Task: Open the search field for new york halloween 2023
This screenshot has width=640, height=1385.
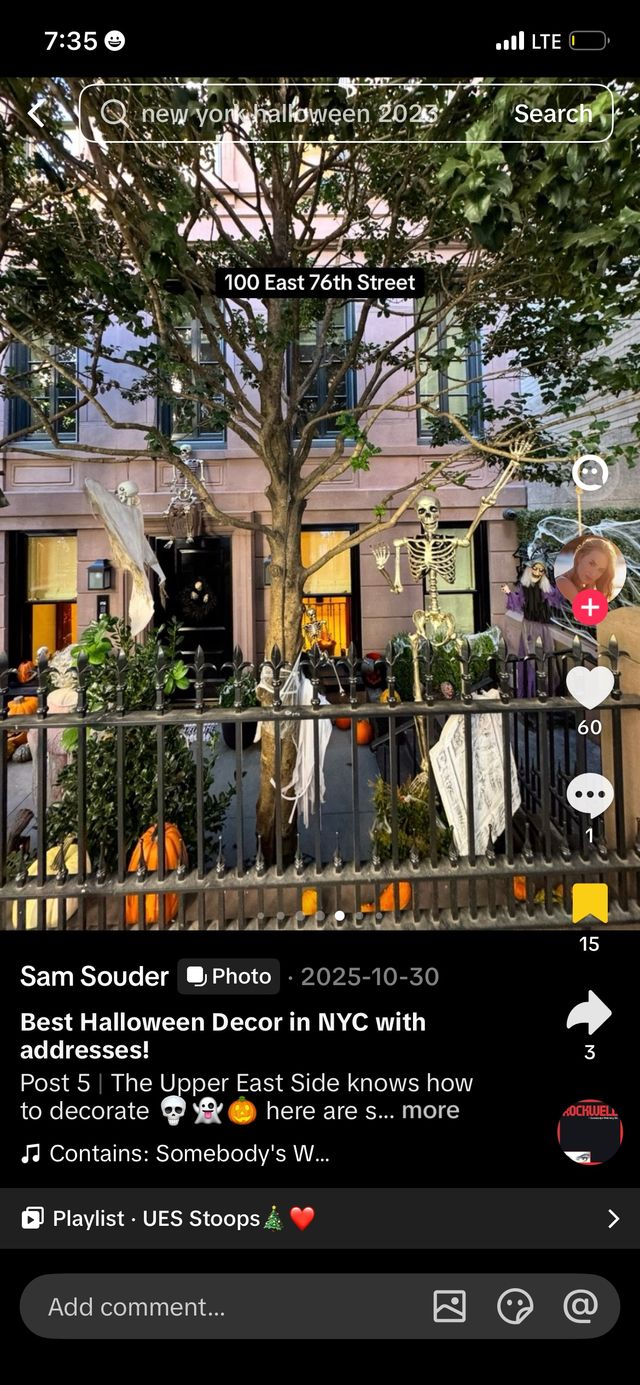Action: (290, 114)
